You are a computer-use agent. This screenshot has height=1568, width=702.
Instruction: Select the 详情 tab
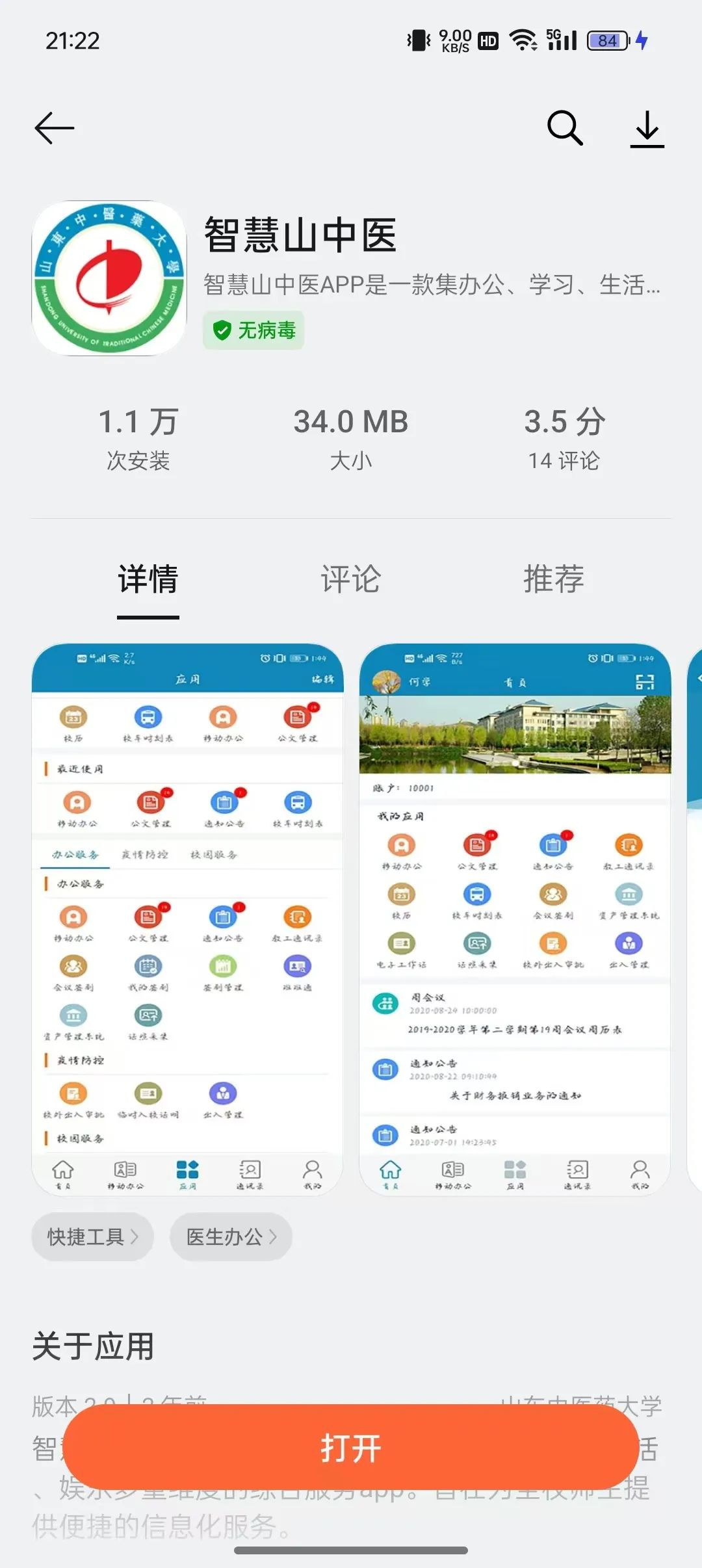click(x=148, y=579)
